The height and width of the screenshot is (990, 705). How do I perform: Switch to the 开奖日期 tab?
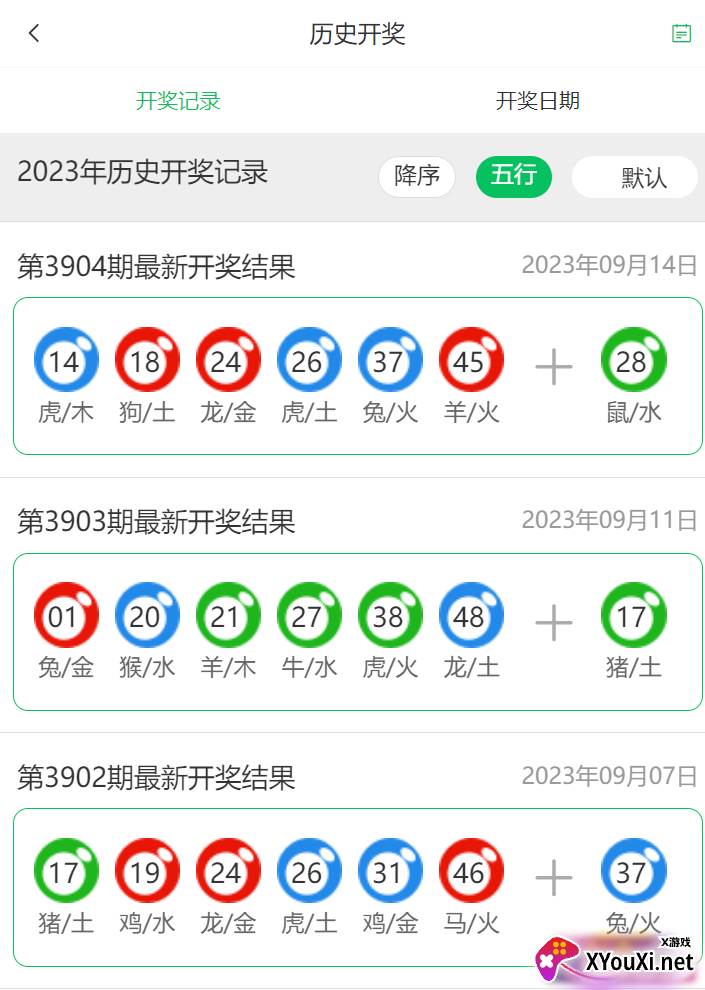[x=537, y=101]
